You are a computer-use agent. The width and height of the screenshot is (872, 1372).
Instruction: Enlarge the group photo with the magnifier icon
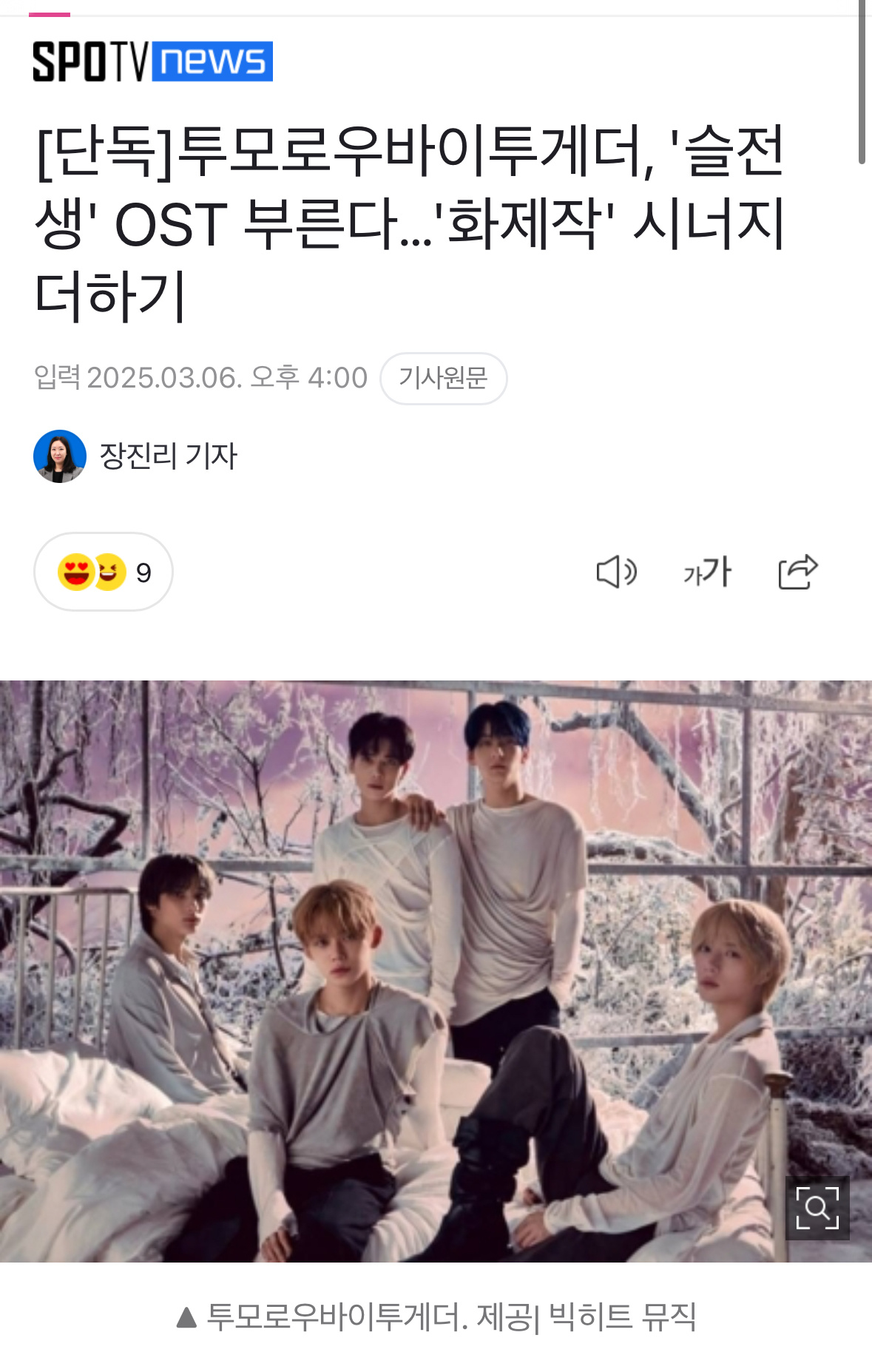pos(817,1208)
